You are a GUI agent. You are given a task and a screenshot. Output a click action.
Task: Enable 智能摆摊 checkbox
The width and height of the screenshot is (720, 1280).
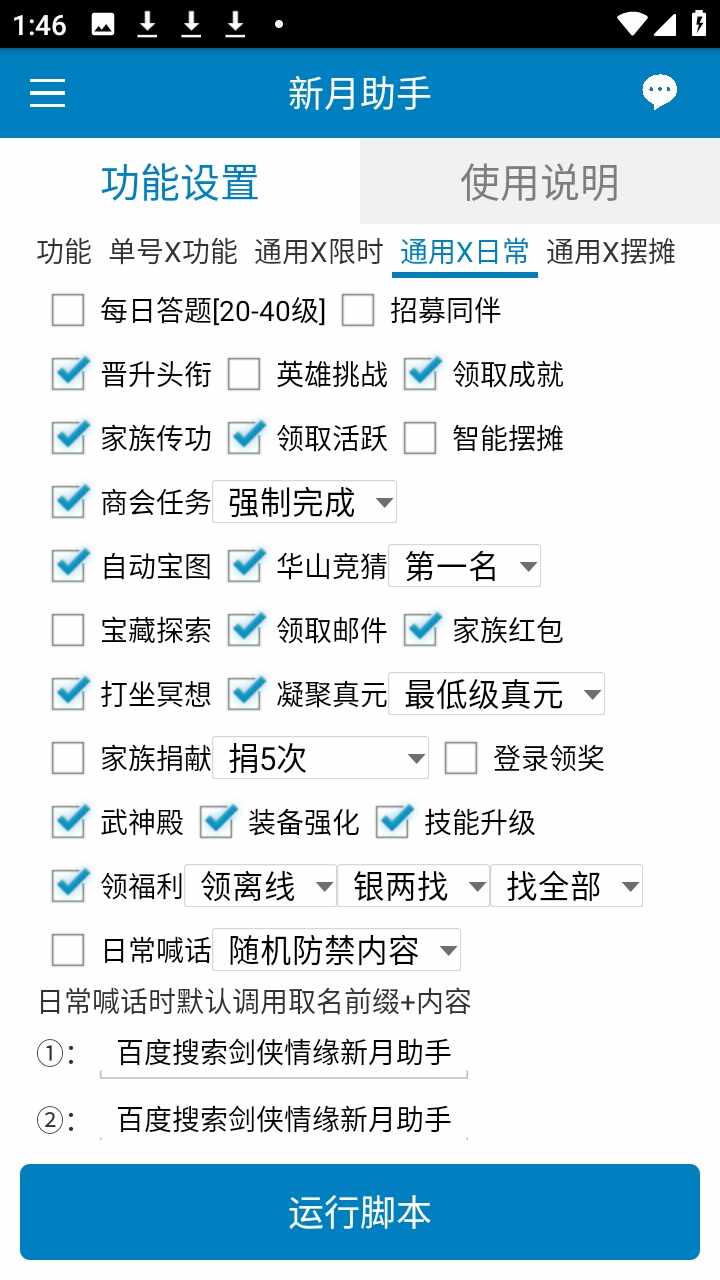(420, 438)
